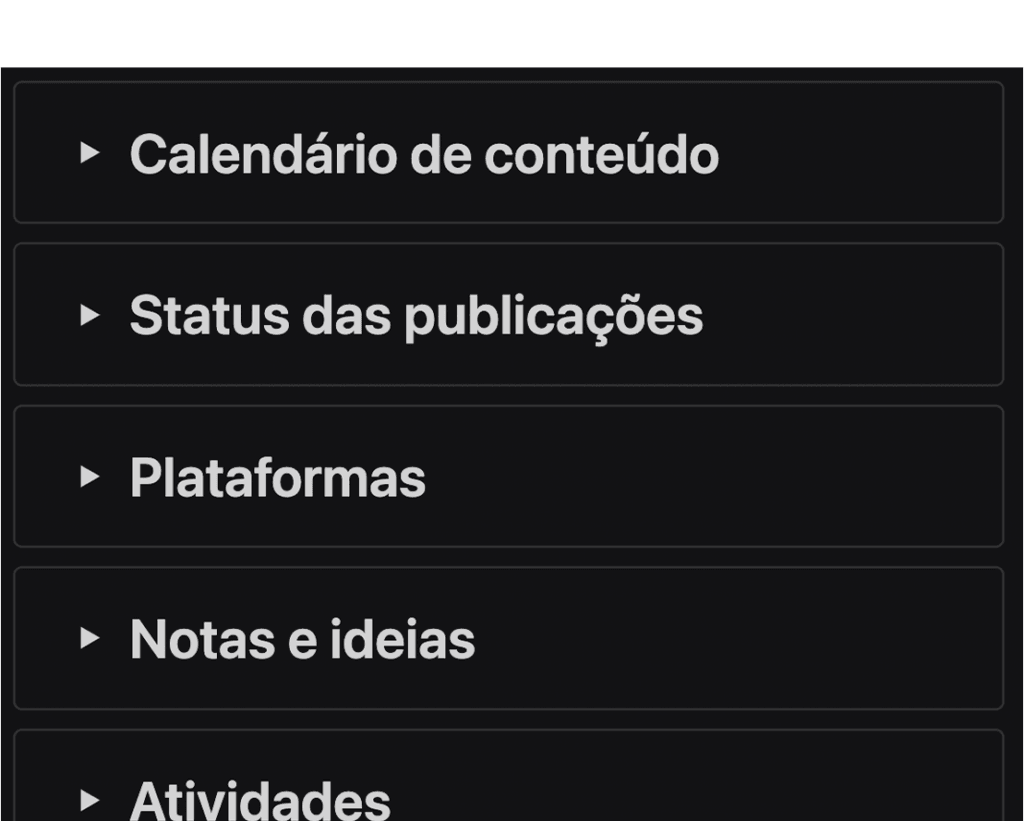Expand the Atividades section

90,800
